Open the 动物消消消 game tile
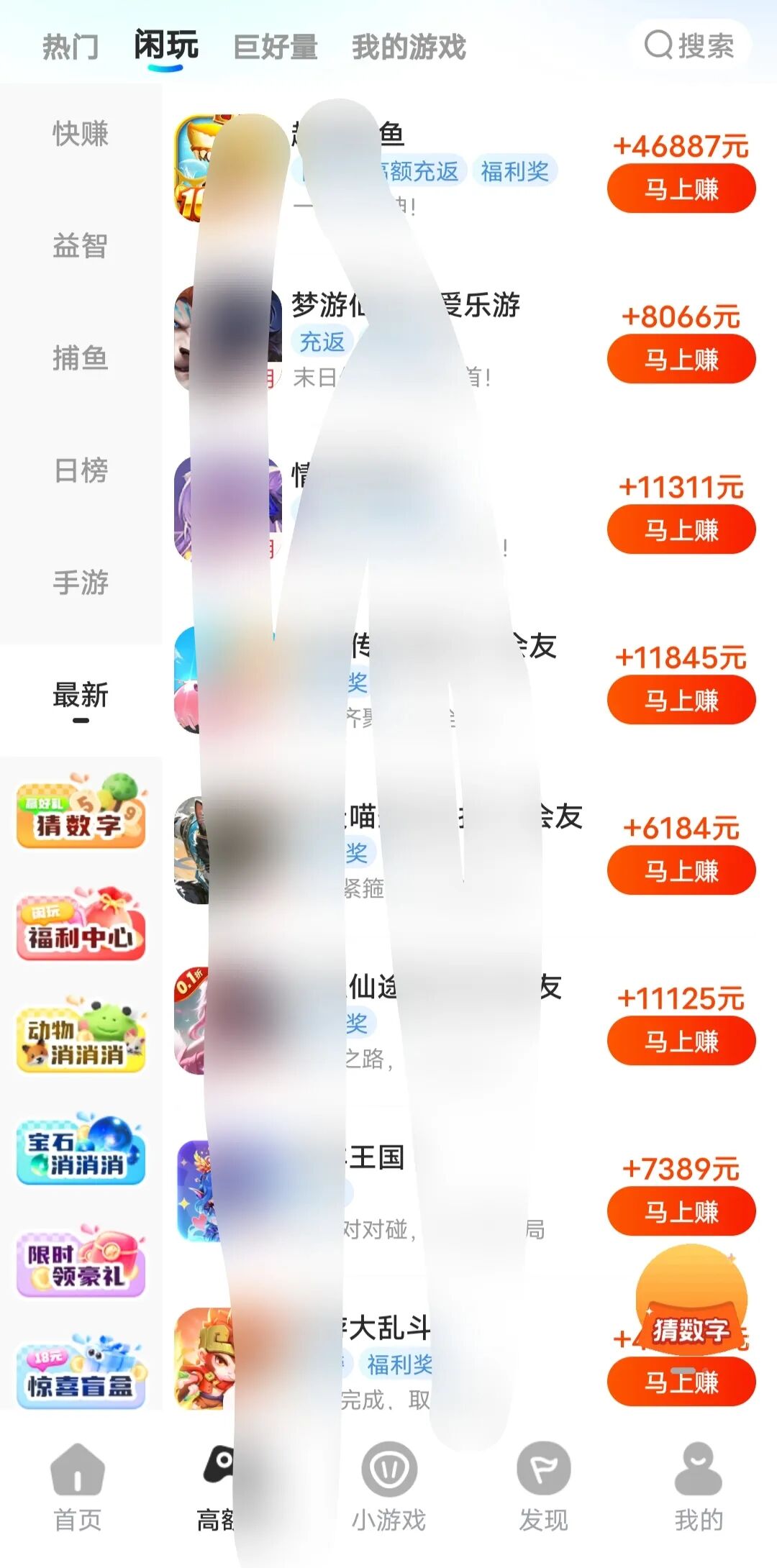 point(81,1036)
